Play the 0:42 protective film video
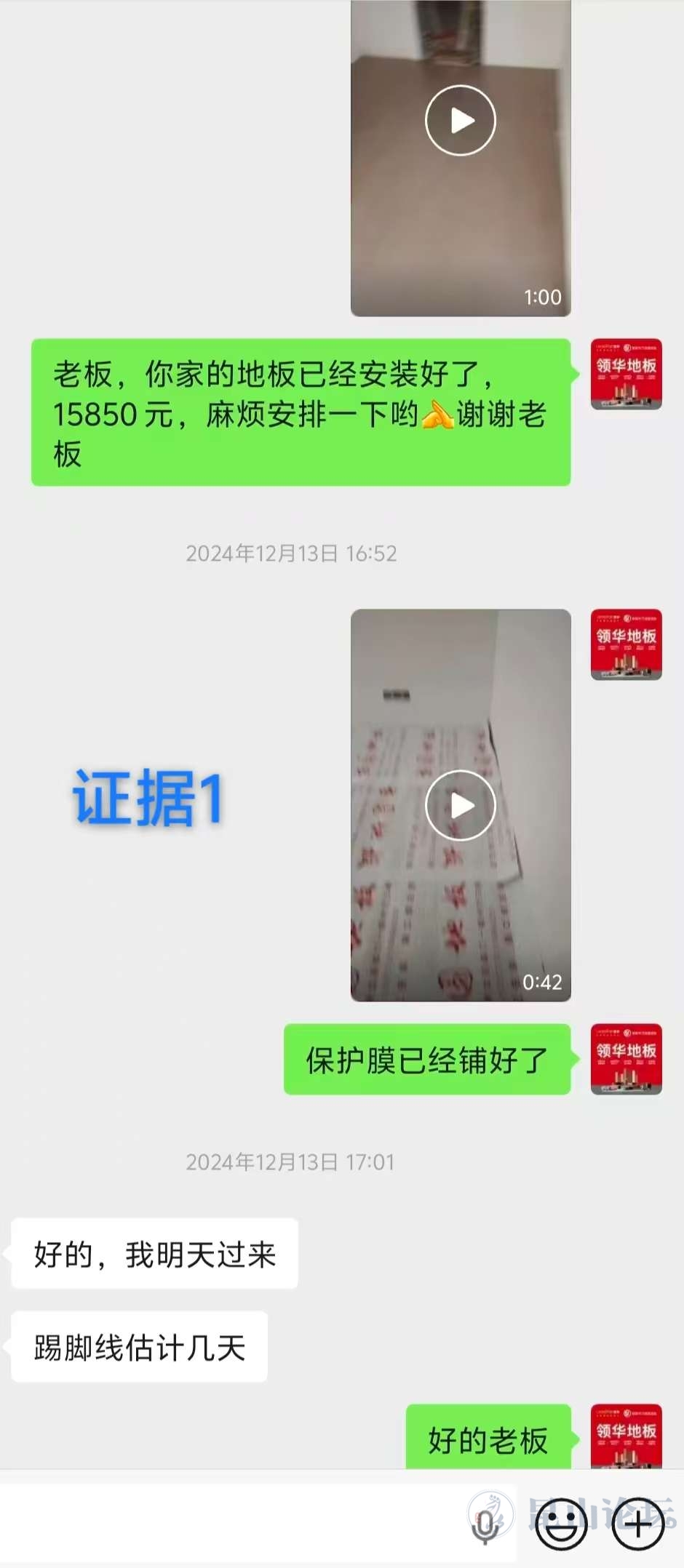Screen dimensions: 684x1568 coord(460,805)
